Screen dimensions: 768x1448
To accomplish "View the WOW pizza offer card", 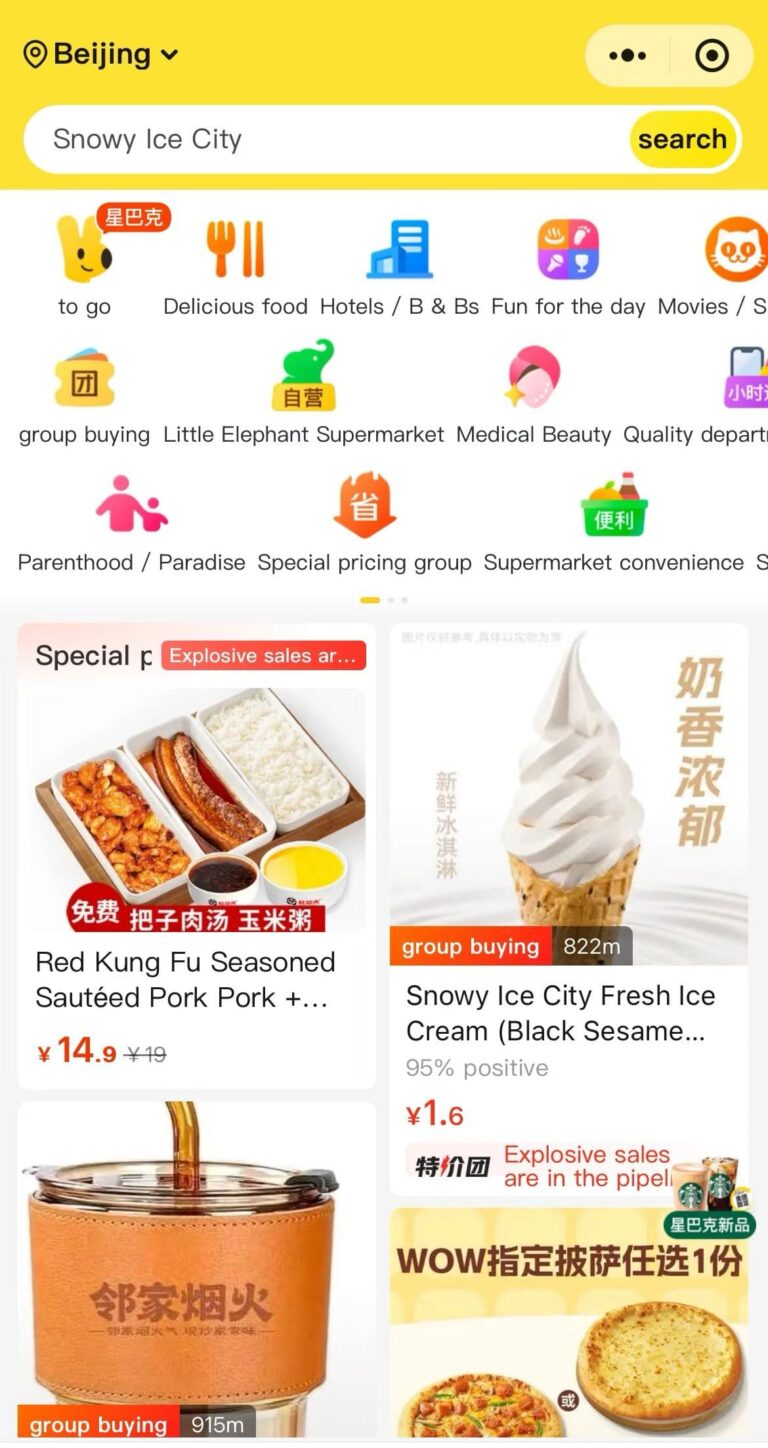I will [568, 1320].
